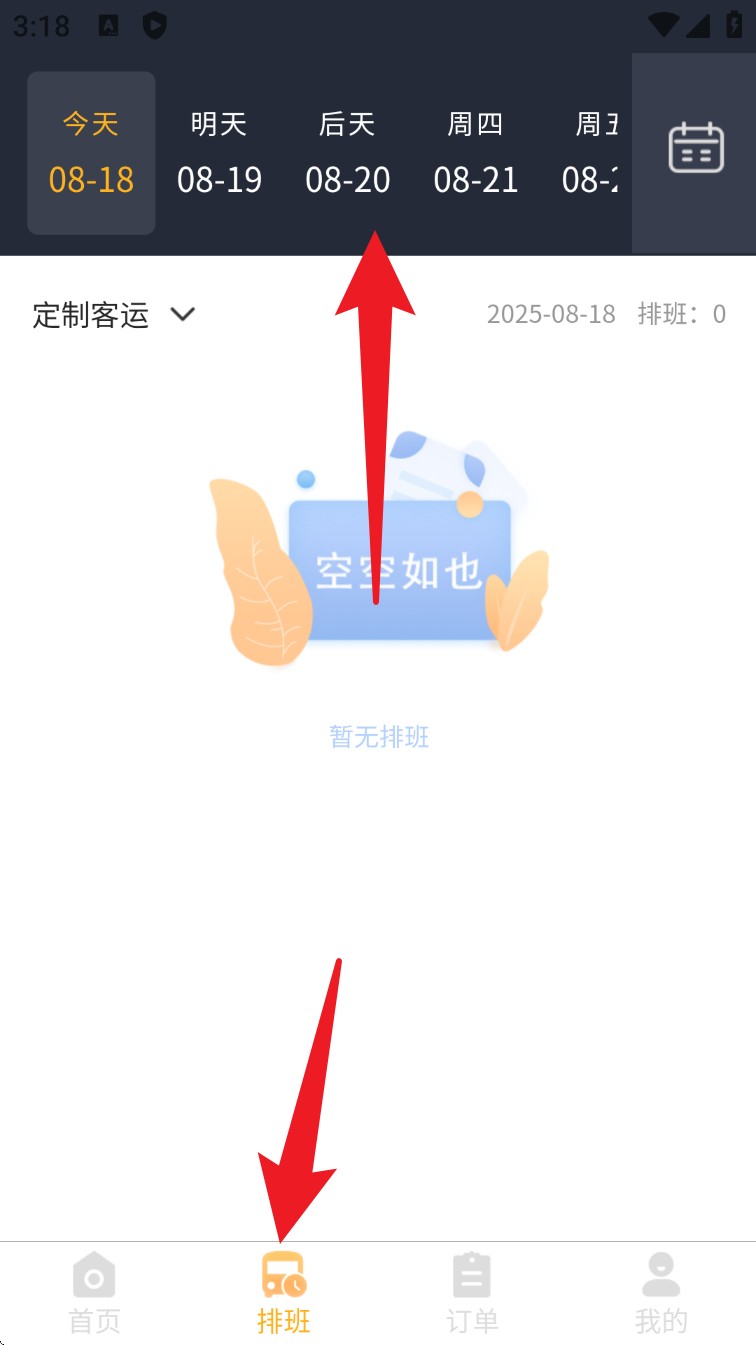Expand the 定制客运 dropdown

coord(113,315)
